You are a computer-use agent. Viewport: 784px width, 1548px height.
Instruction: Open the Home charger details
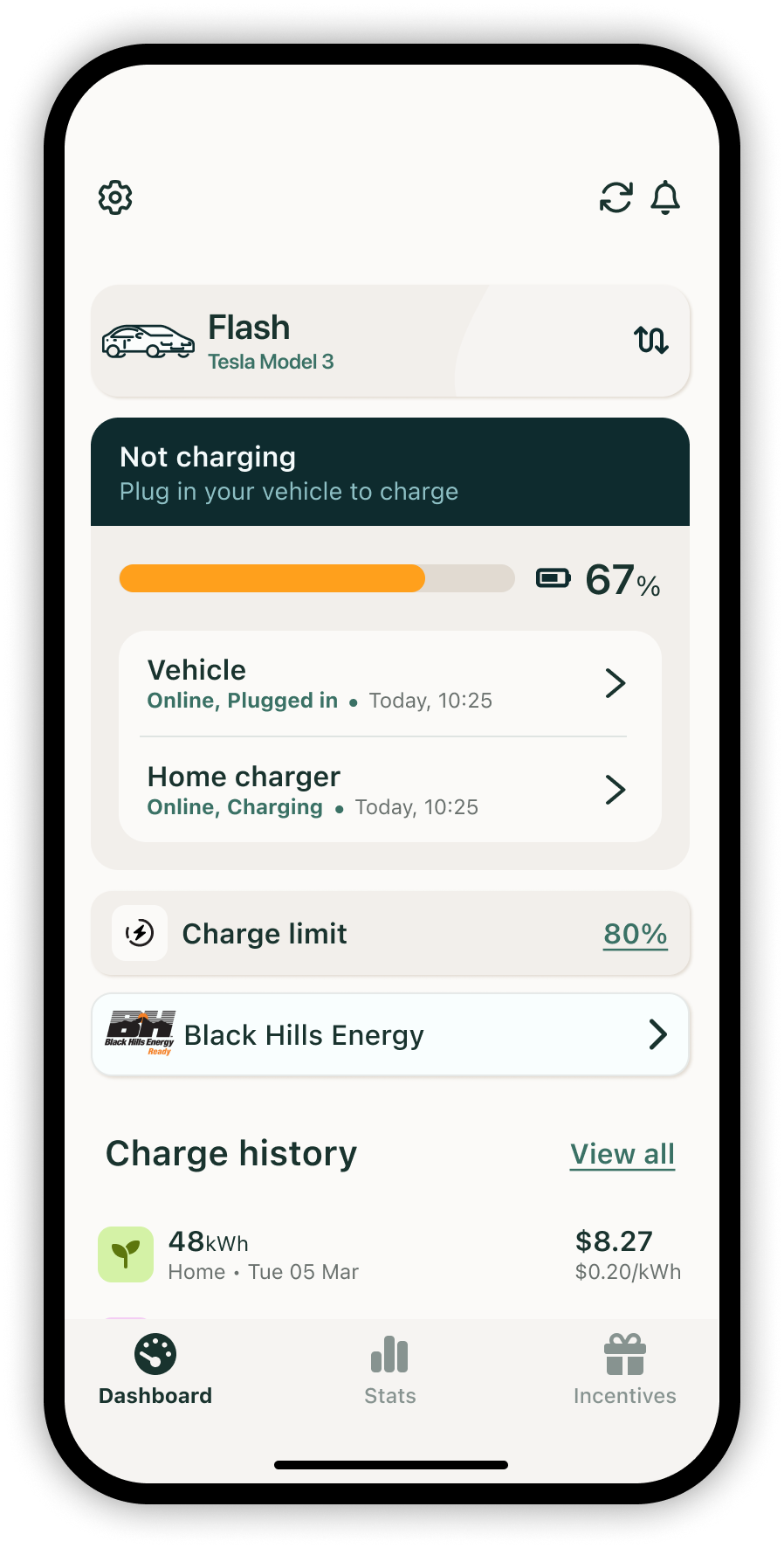coord(389,791)
